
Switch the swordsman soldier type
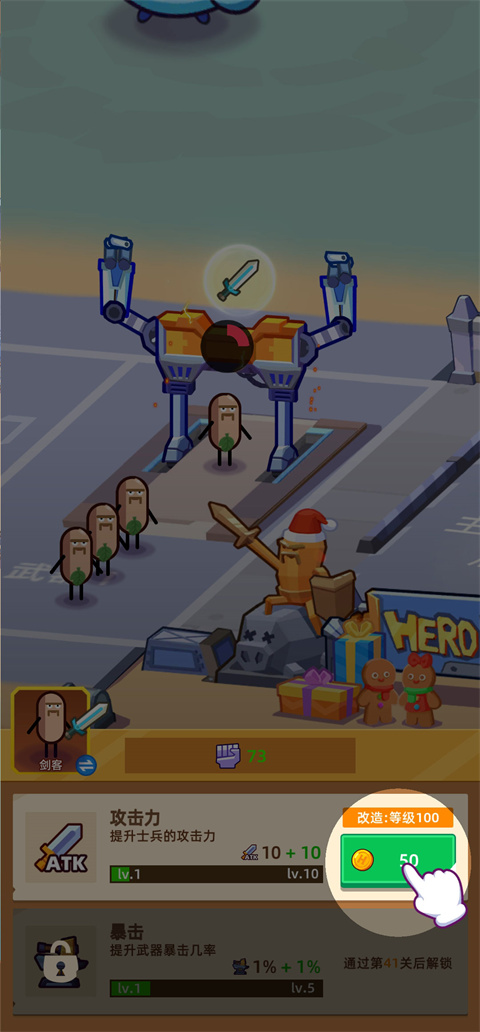coord(86,764)
